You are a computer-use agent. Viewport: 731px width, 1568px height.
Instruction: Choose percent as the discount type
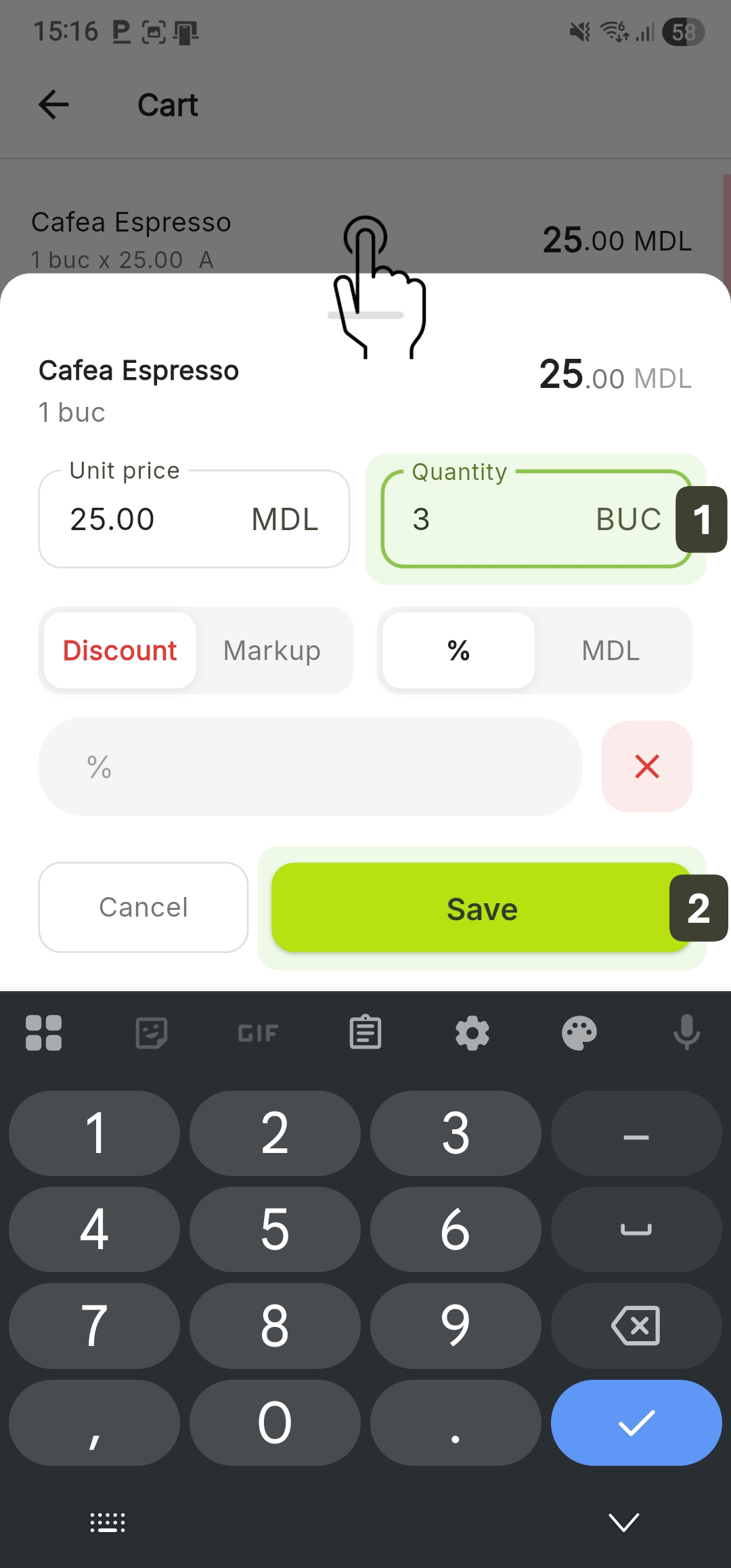pos(458,651)
